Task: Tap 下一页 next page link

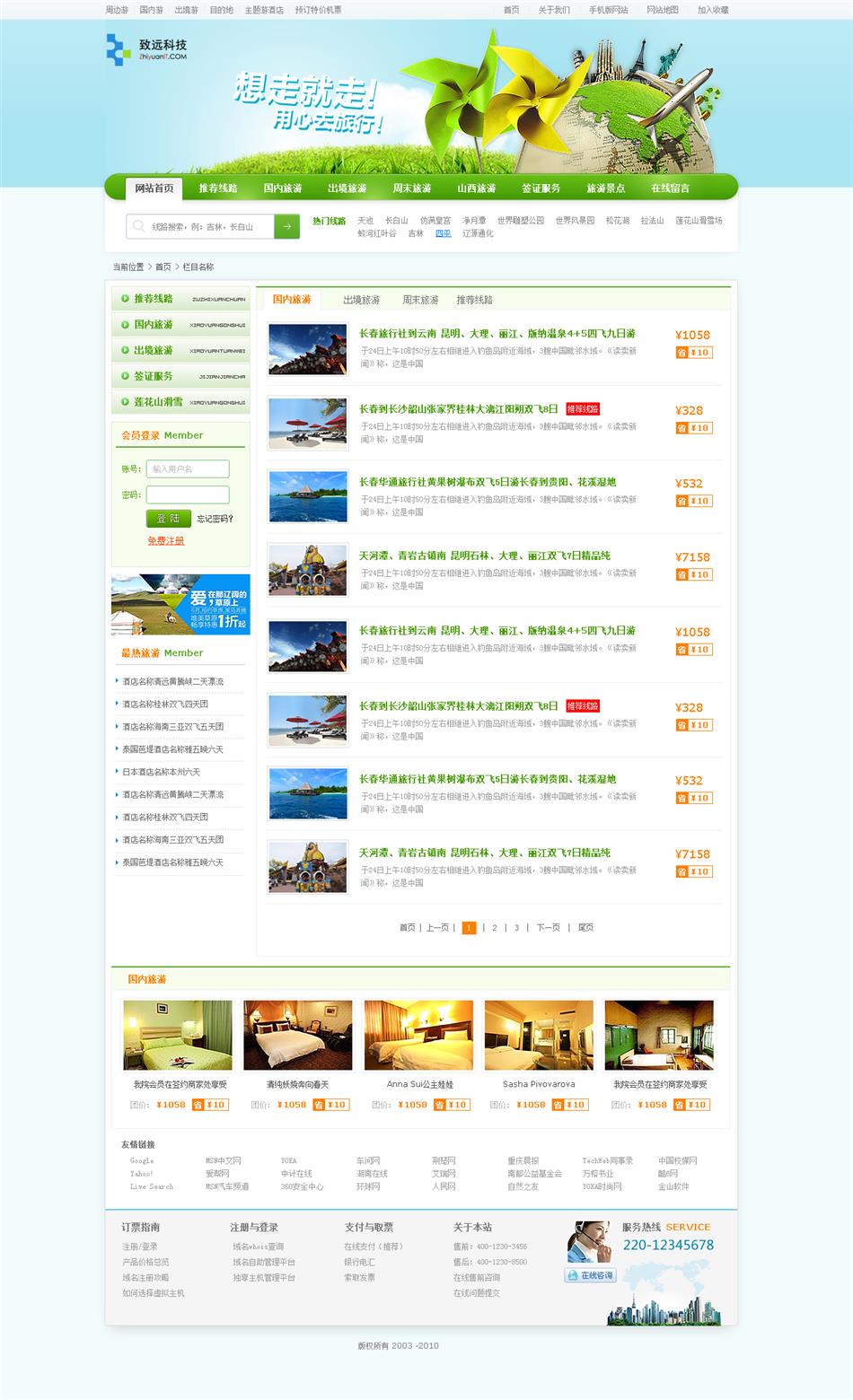Action: 548,928
